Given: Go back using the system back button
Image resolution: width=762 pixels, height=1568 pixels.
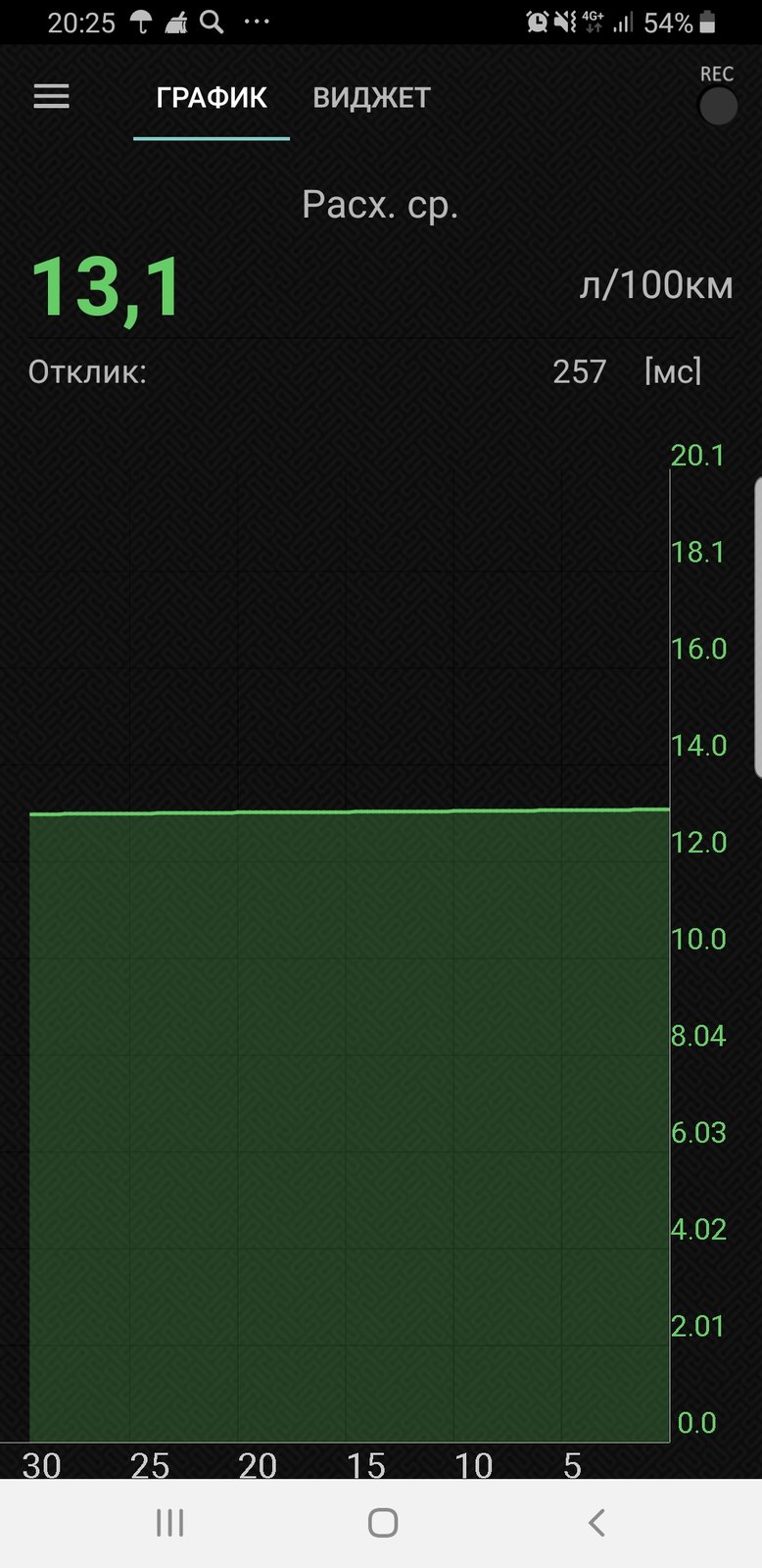Looking at the screenshot, I should (x=596, y=1522).
